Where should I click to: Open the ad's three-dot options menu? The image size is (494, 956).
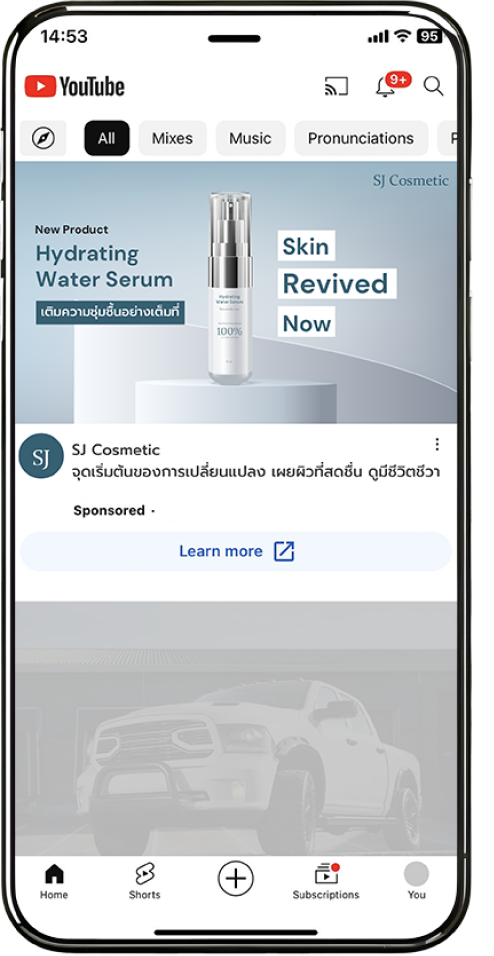coord(437,445)
